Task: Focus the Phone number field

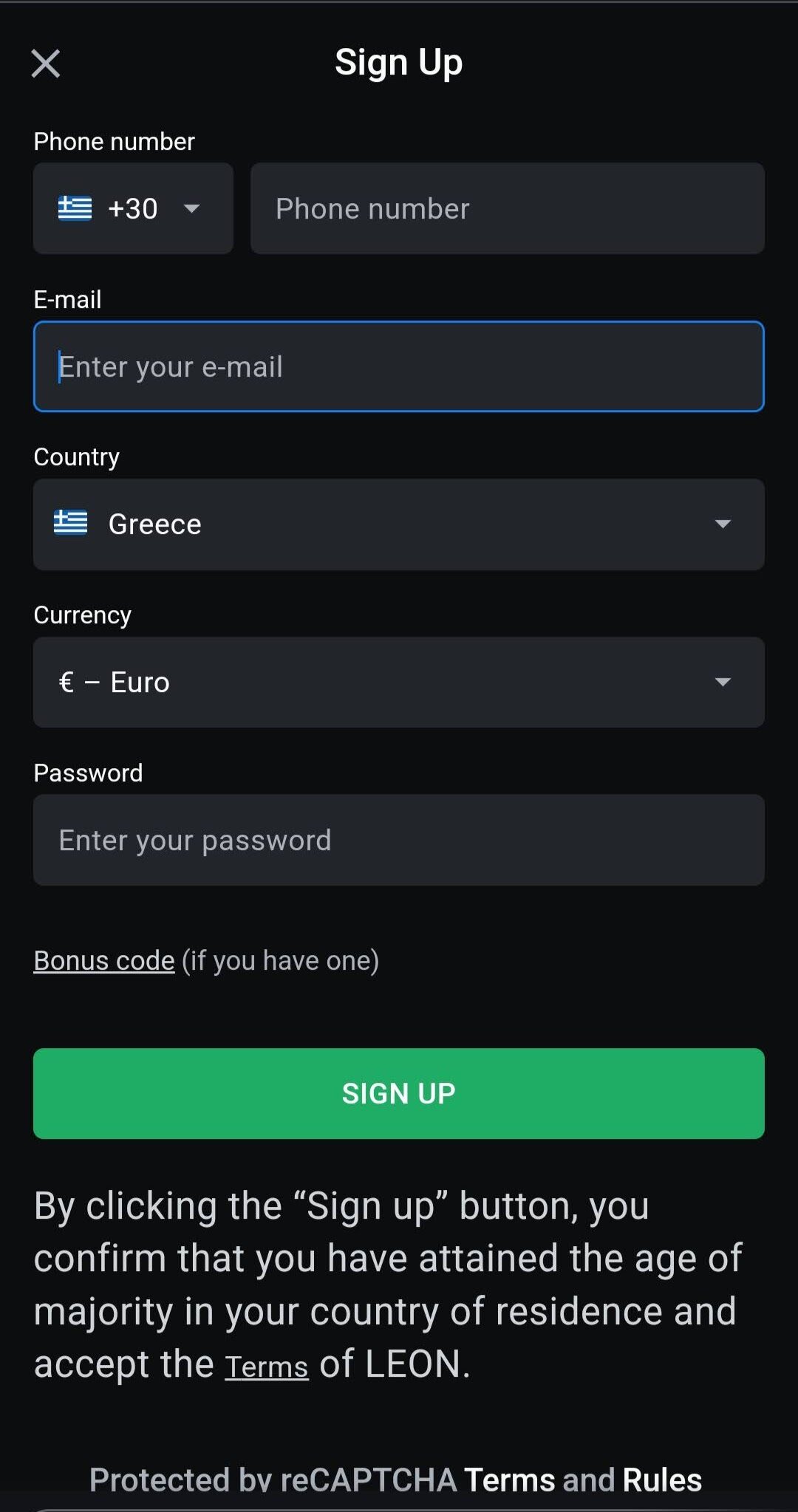Action: [x=507, y=209]
